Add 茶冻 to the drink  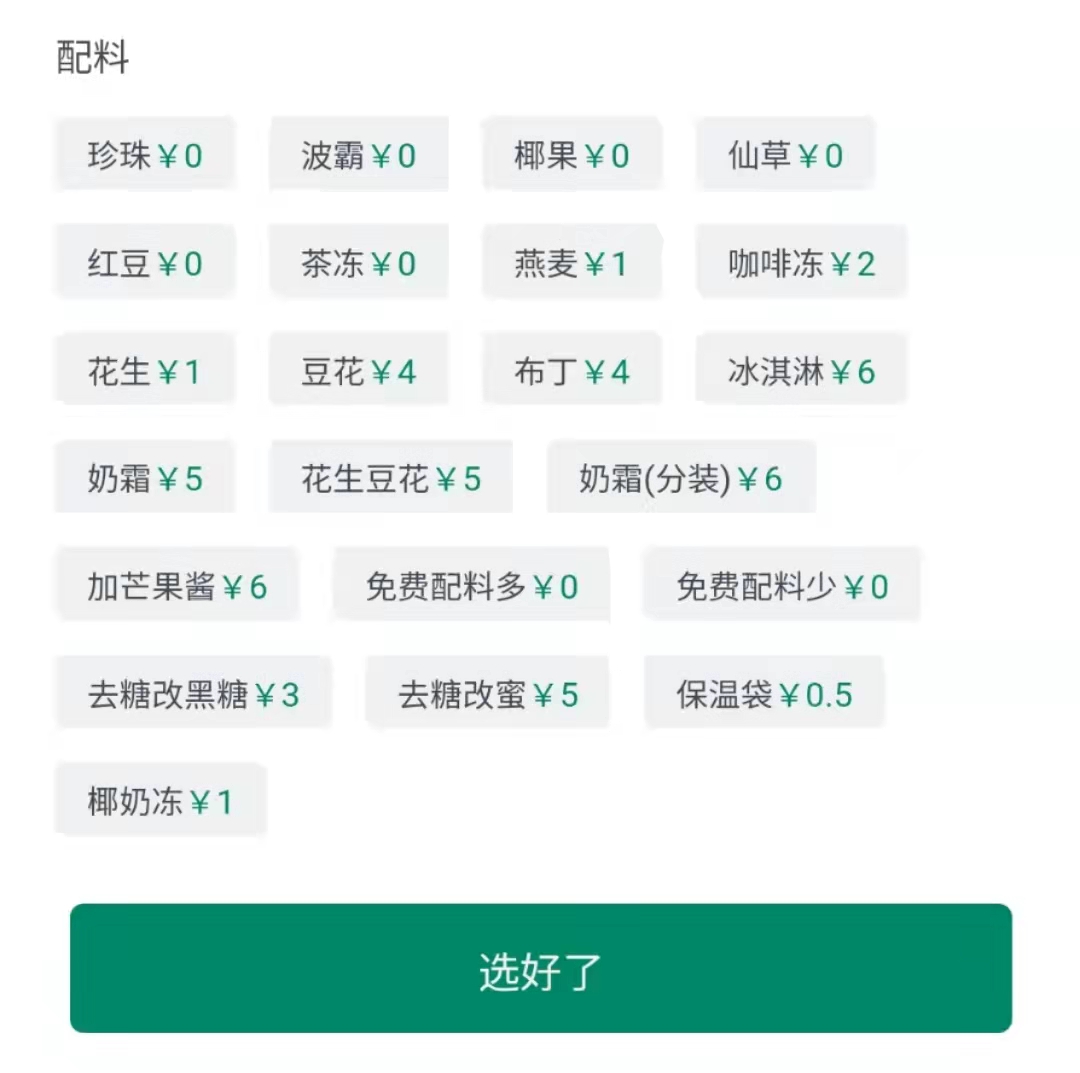click(358, 263)
